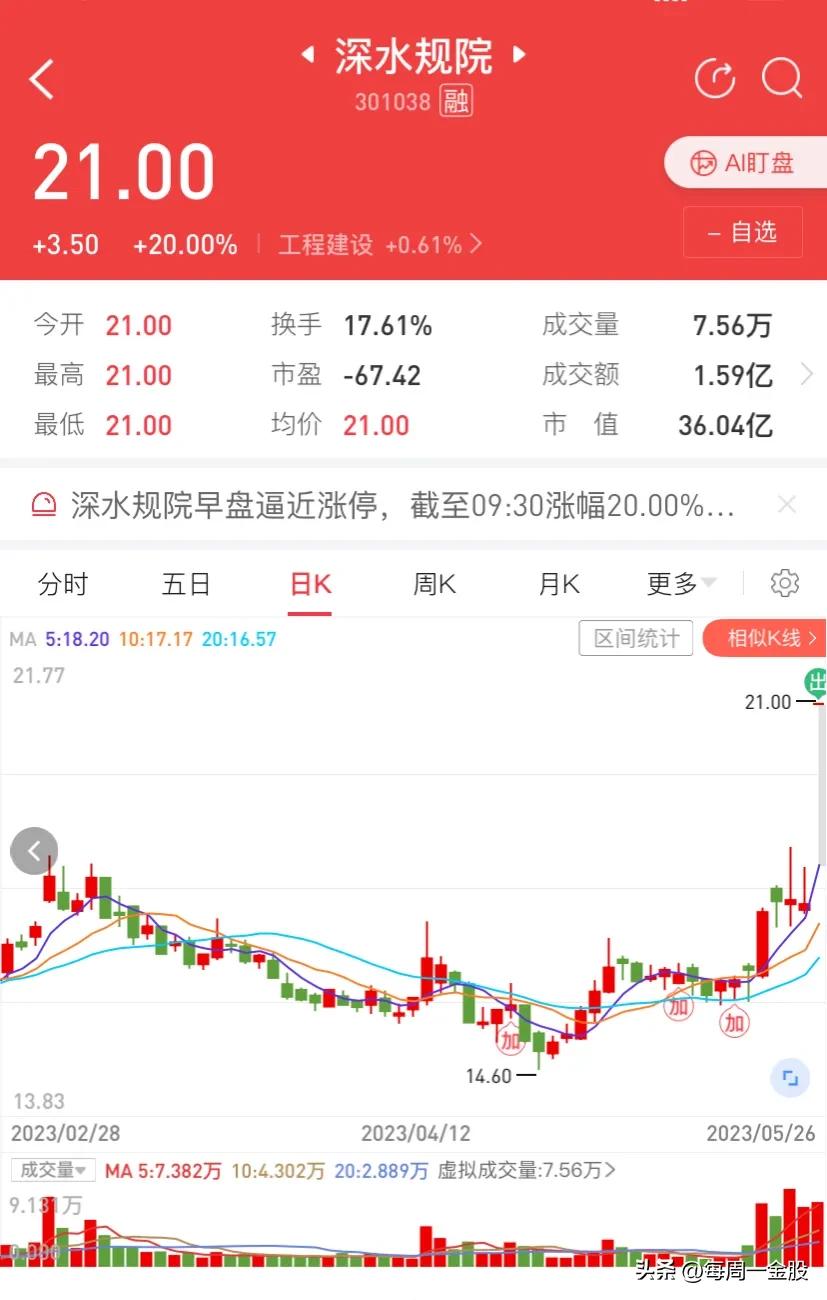
Task: Switch to the 分时 intraday tab
Action: point(62,583)
